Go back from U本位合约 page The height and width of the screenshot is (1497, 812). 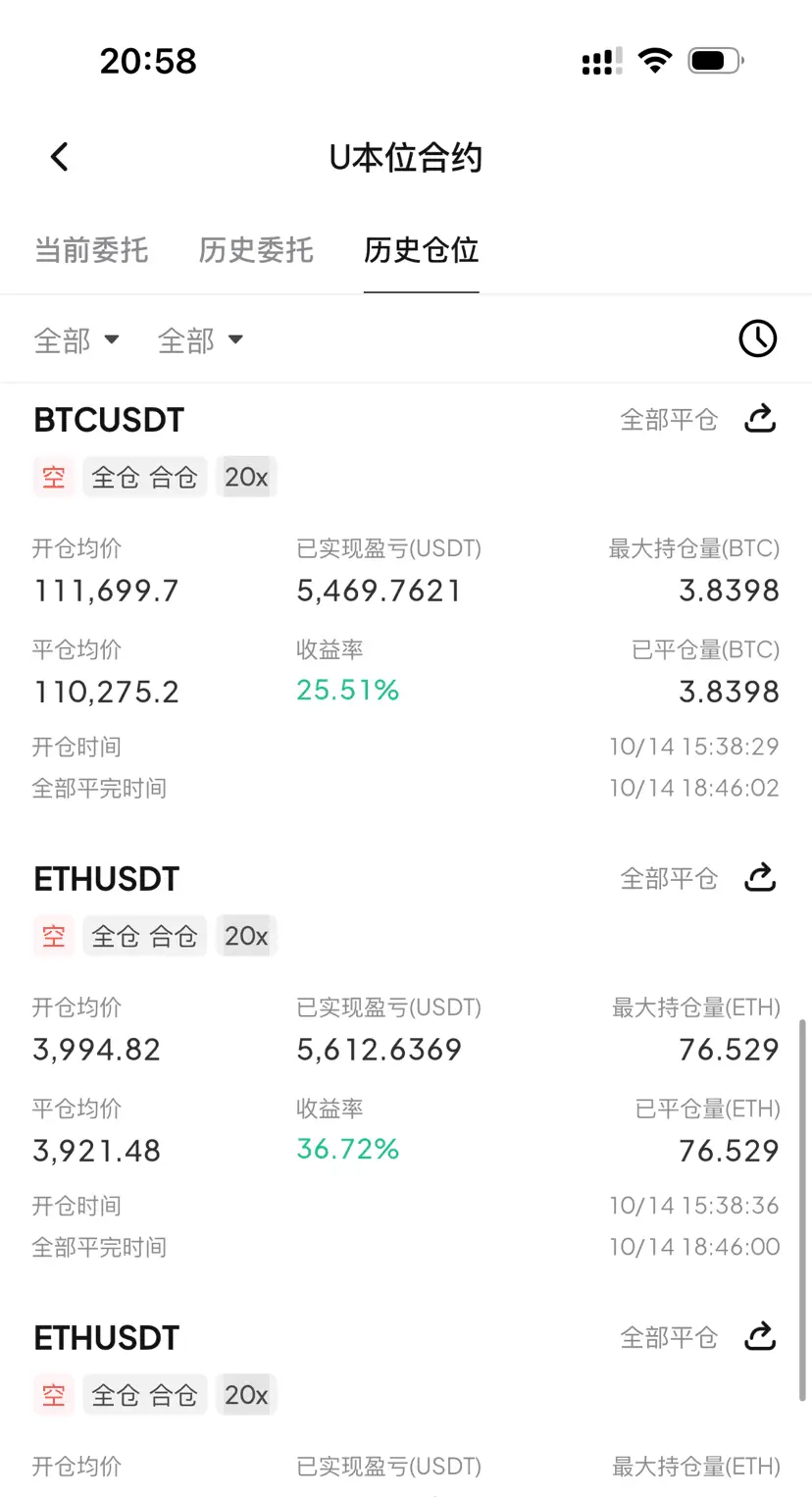60,157
